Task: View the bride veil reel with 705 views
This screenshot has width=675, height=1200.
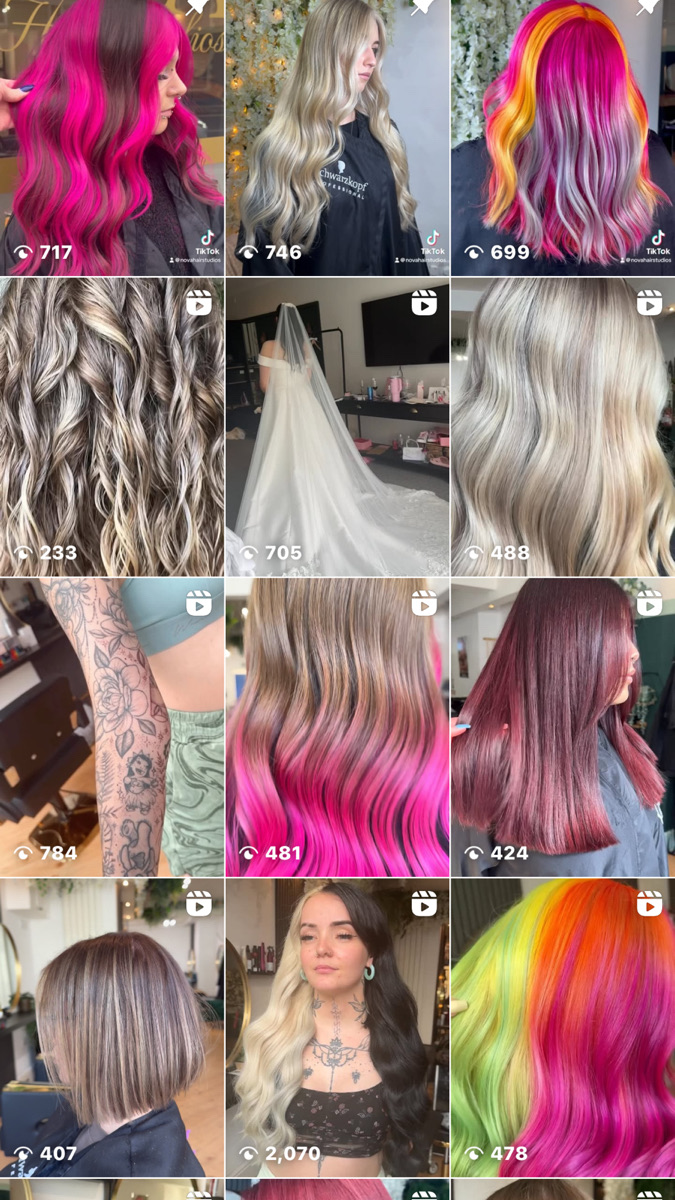Action: click(x=337, y=427)
